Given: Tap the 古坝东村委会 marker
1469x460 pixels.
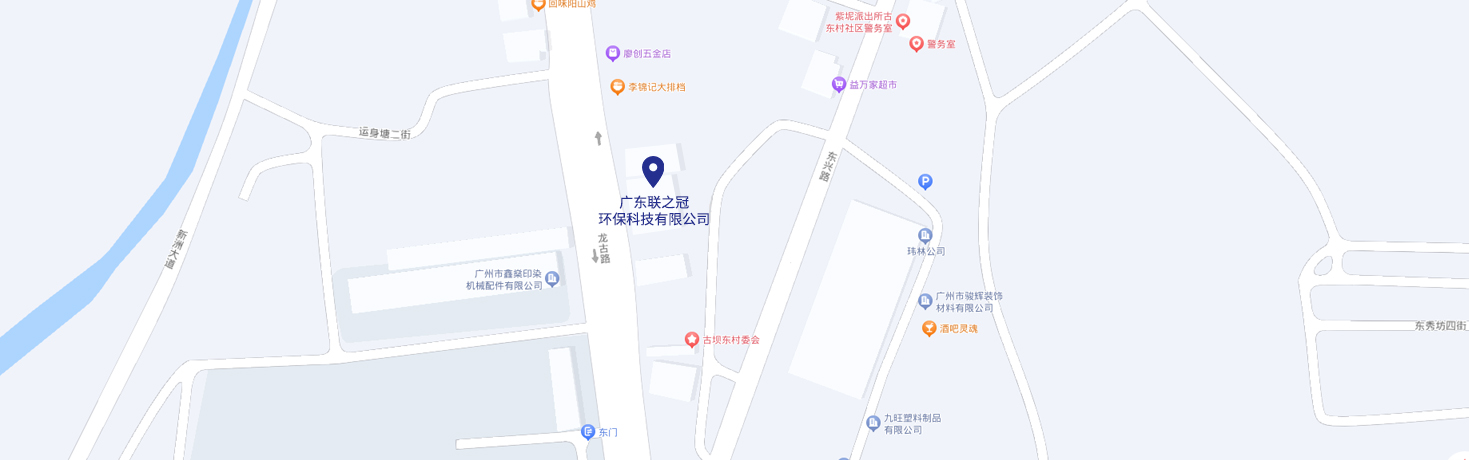Looking at the screenshot, I should pos(691,340).
